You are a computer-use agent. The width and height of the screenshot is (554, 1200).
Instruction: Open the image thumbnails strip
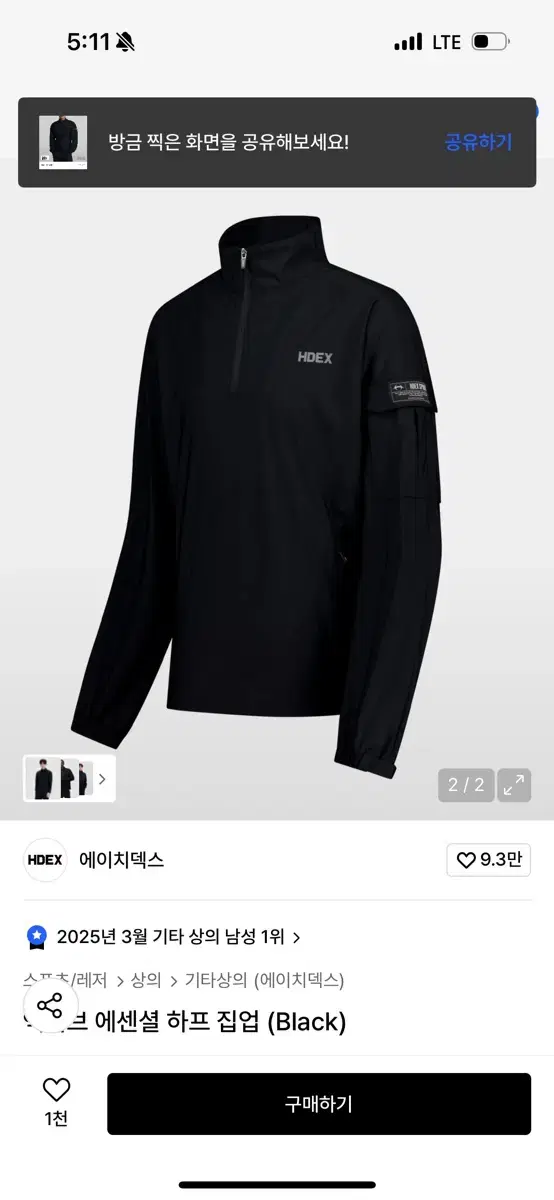click(70, 778)
